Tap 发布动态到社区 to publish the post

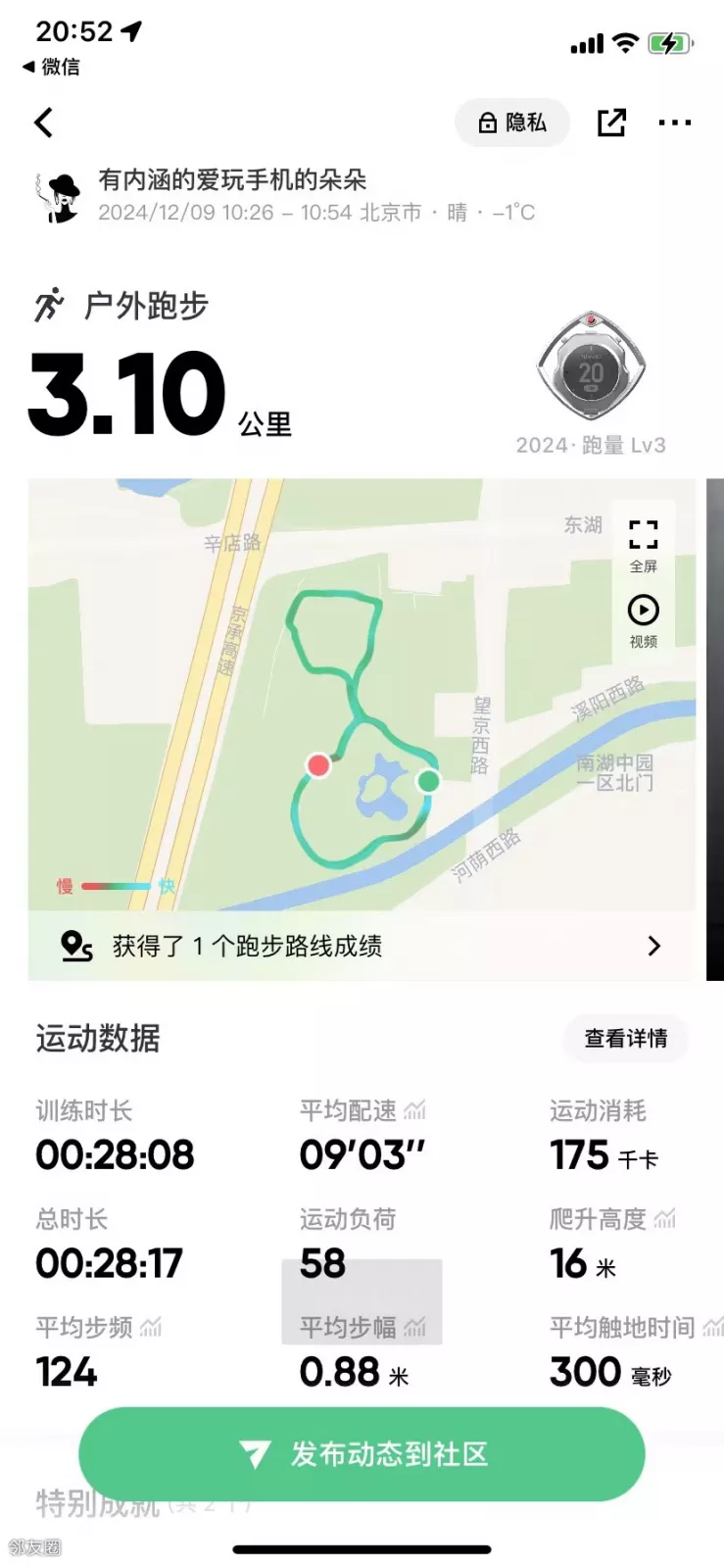click(362, 1454)
